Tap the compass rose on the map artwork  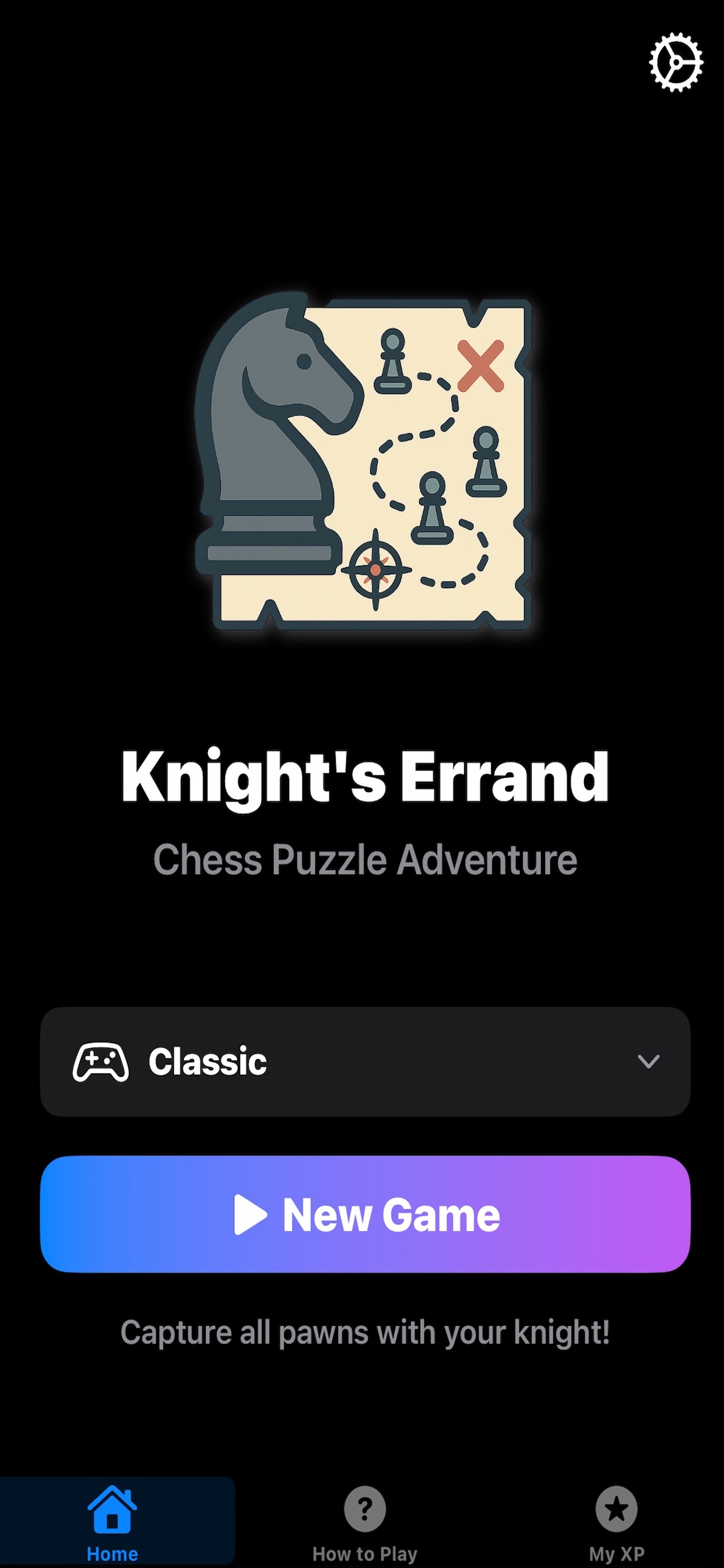point(375,569)
